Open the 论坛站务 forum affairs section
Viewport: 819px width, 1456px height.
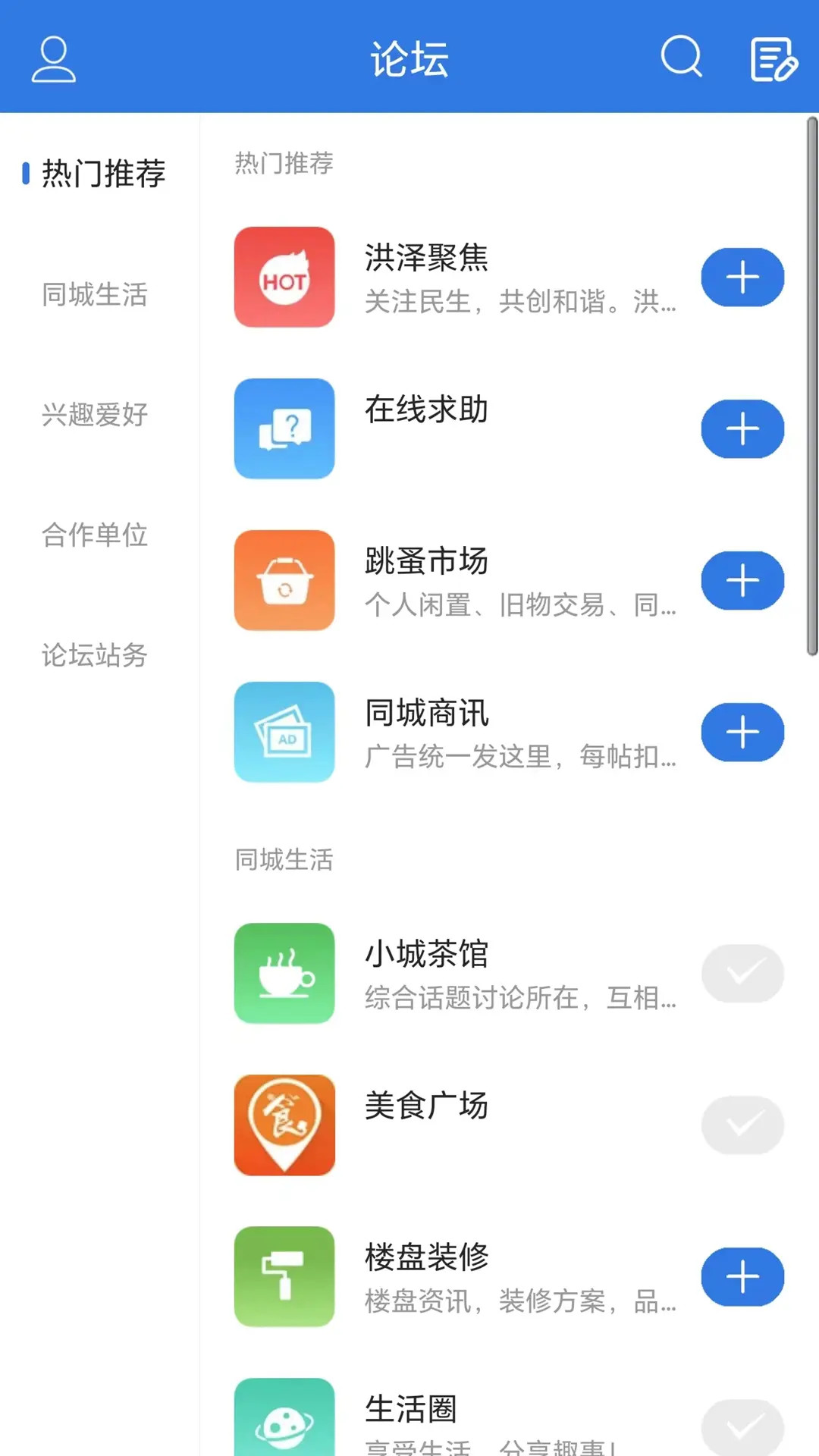point(94,657)
